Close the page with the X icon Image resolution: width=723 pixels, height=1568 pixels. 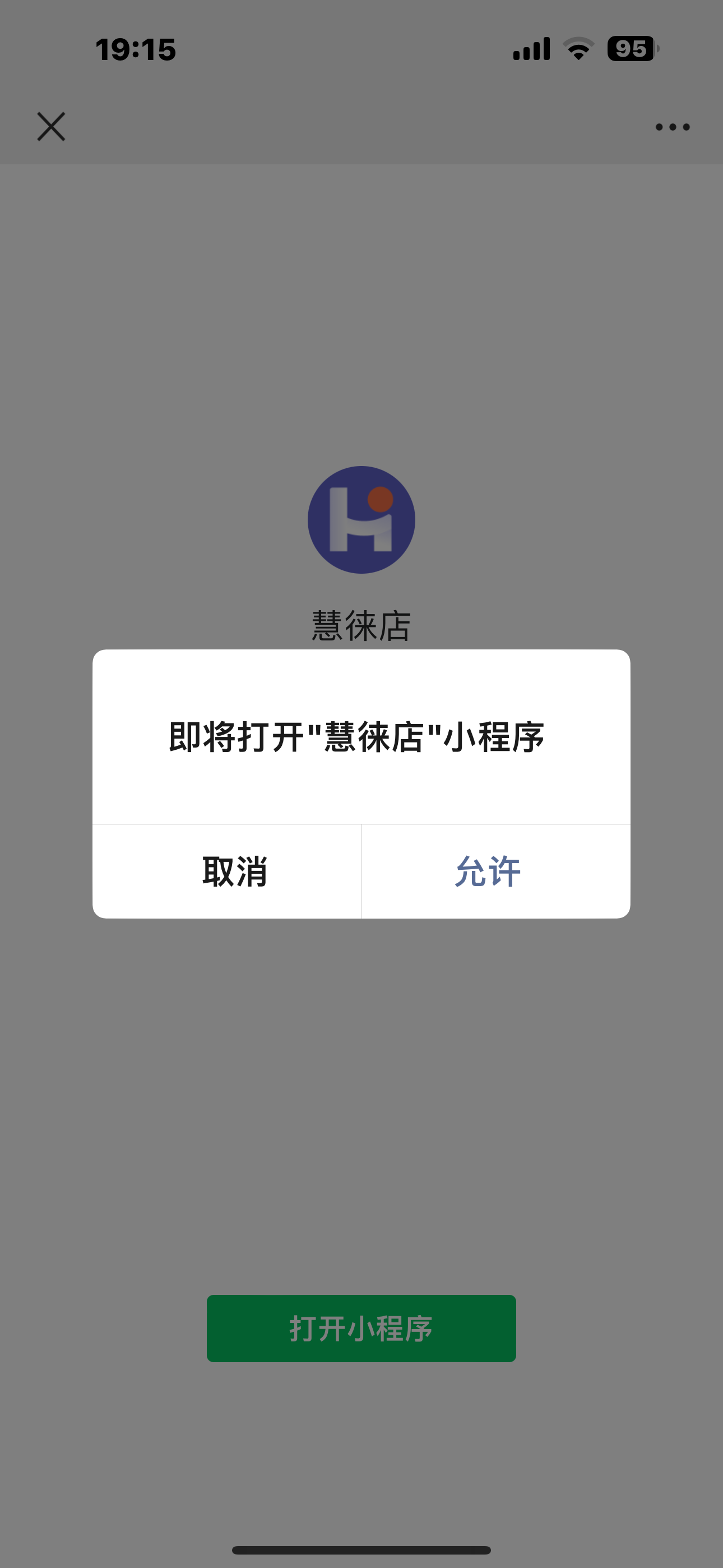[x=51, y=127]
